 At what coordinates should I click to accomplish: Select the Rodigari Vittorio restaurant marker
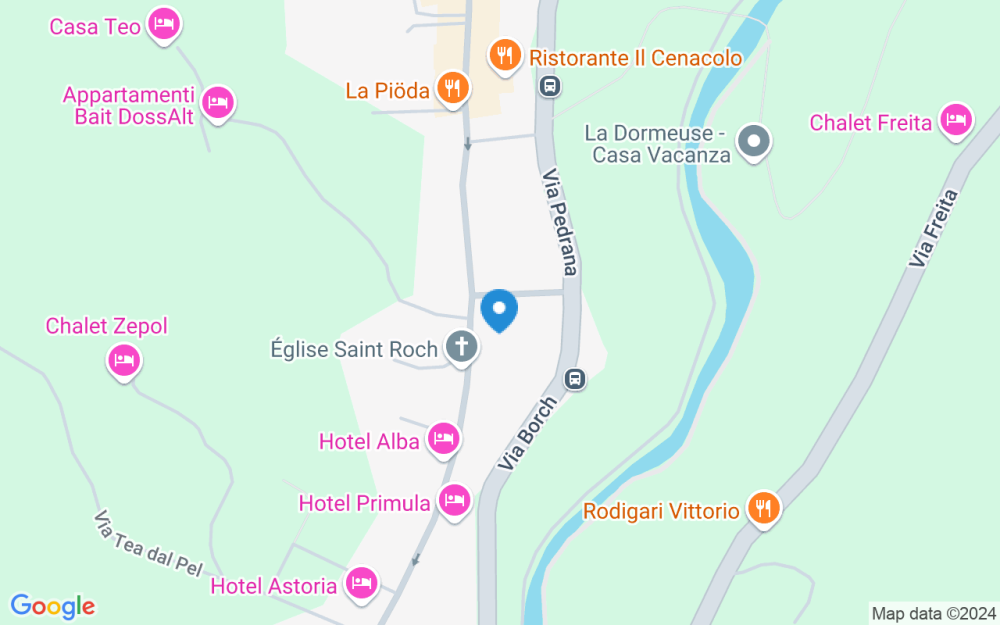(764, 510)
